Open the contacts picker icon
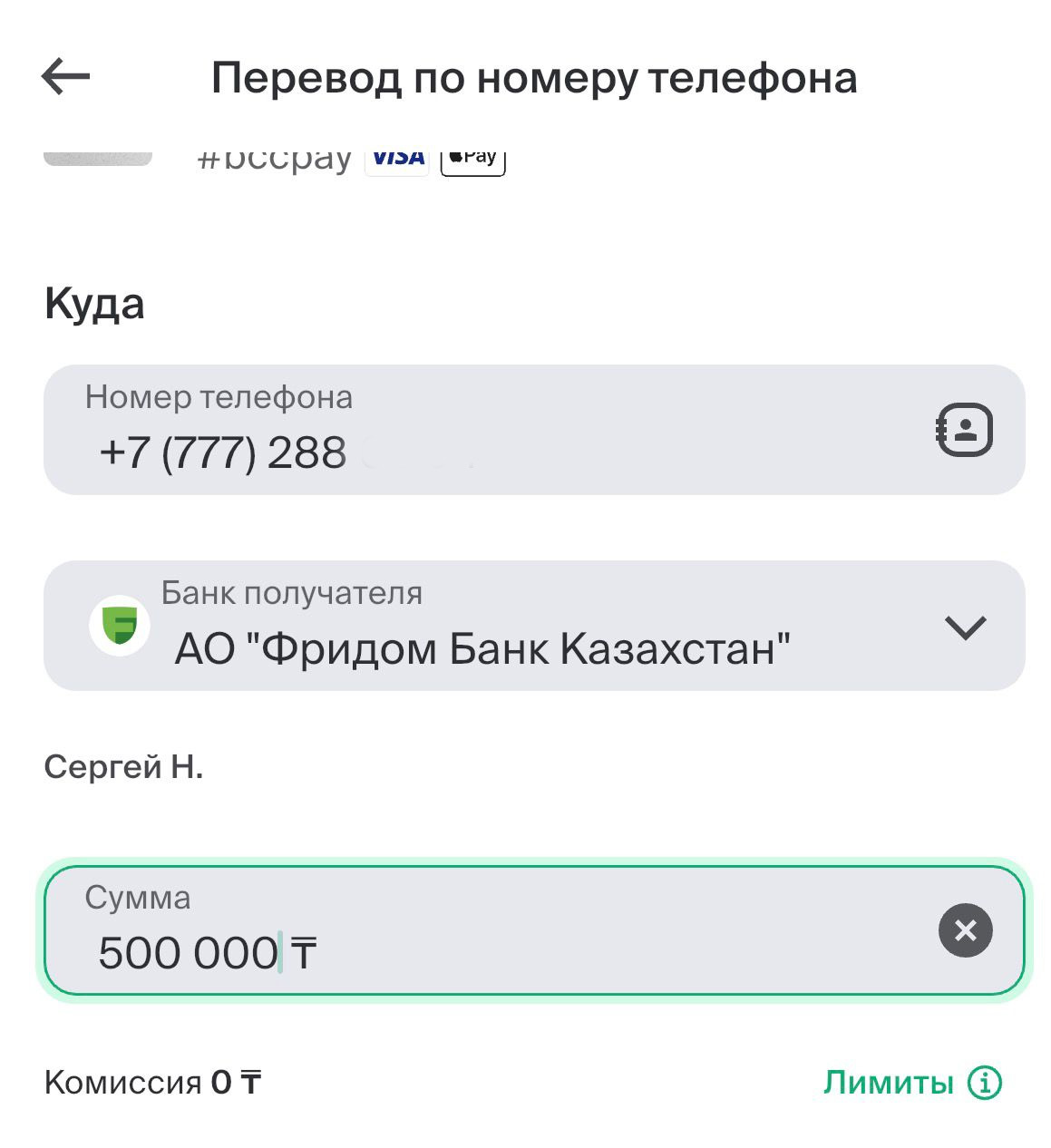1051x1148 pixels. 964,430
